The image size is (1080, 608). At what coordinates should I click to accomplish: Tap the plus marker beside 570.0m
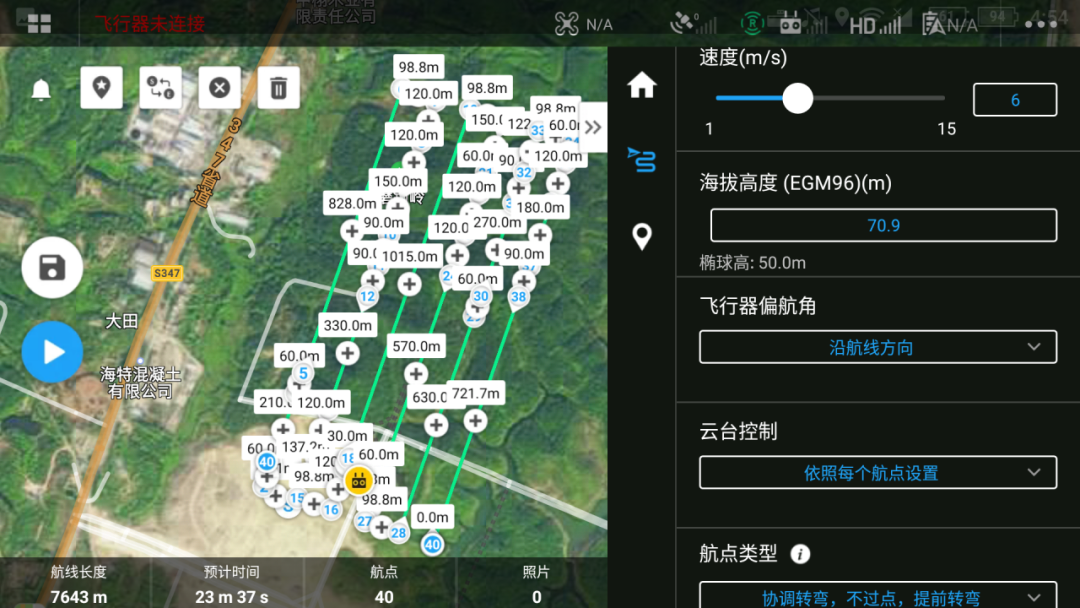[416, 374]
